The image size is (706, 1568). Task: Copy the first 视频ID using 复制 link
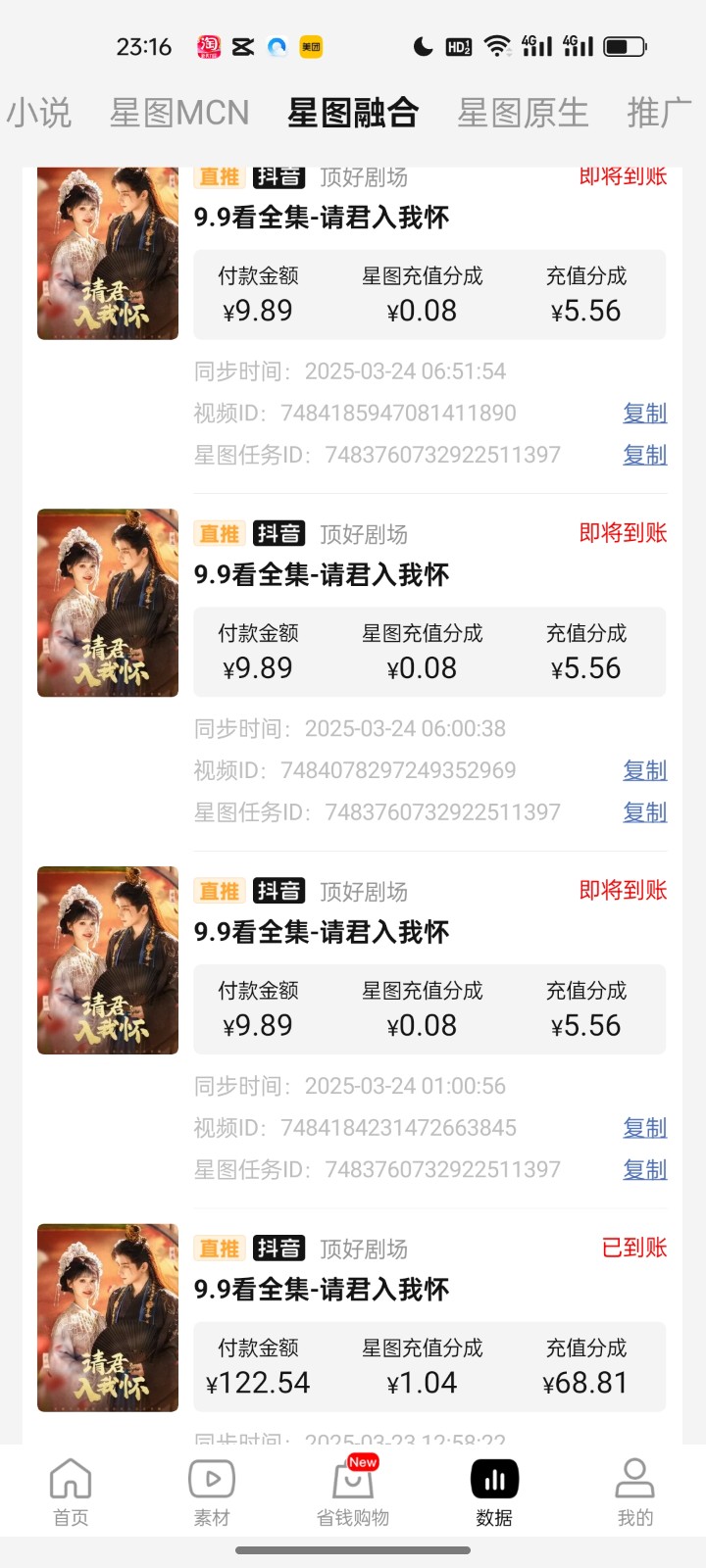(x=644, y=414)
